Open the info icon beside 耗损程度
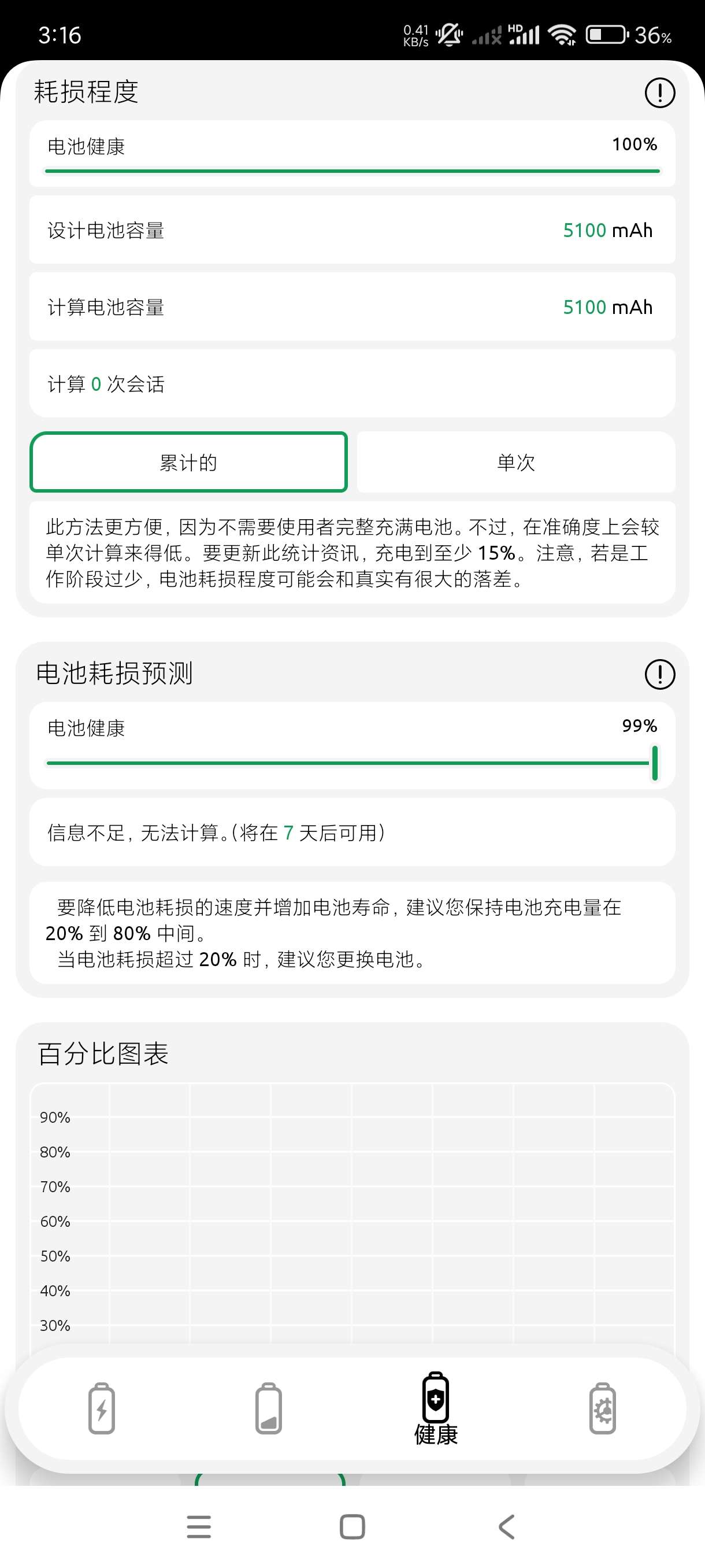 click(659, 93)
